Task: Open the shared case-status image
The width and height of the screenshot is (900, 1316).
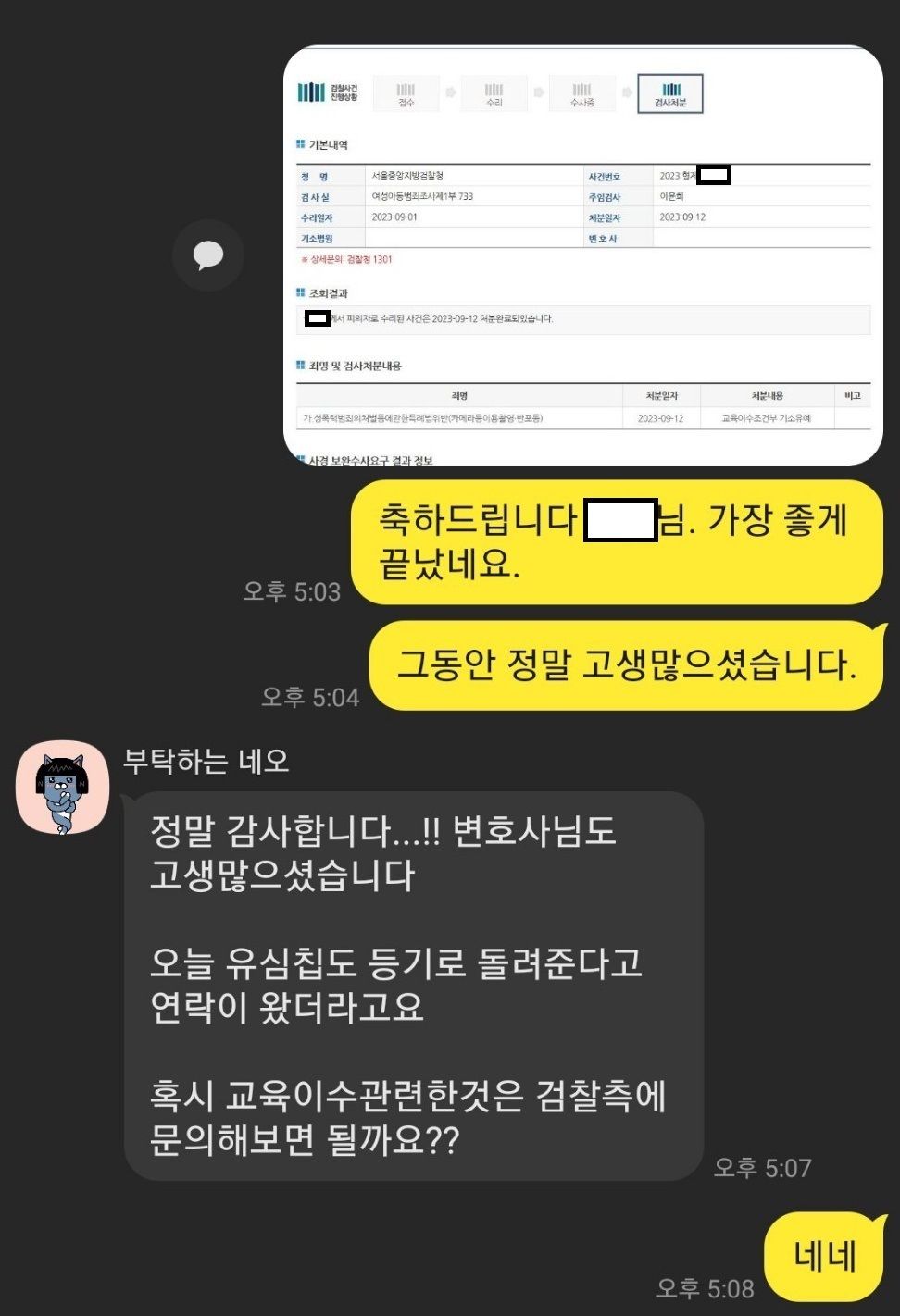Action: click(x=582, y=256)
